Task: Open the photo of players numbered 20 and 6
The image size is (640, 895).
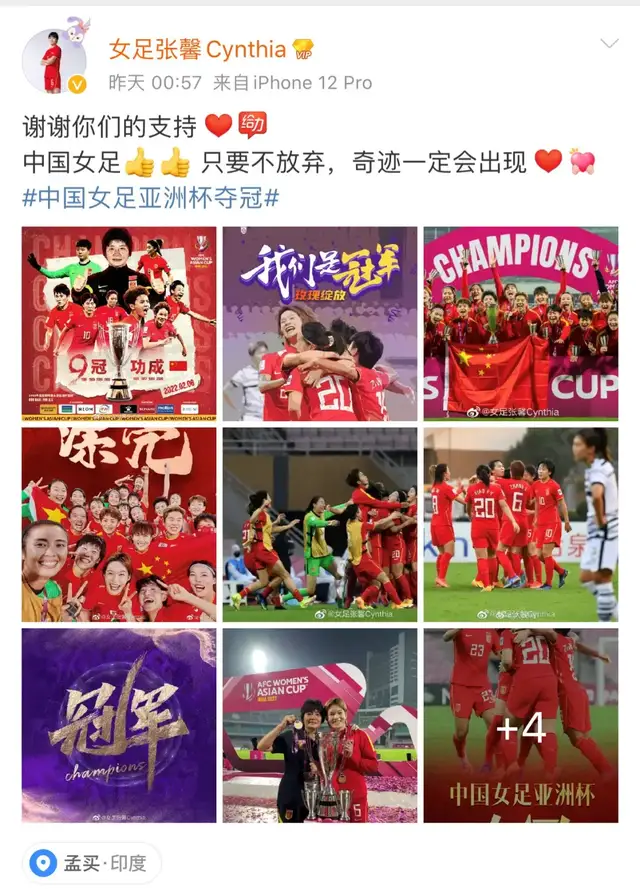Action: pyautogui.click(x=520, y=524)
